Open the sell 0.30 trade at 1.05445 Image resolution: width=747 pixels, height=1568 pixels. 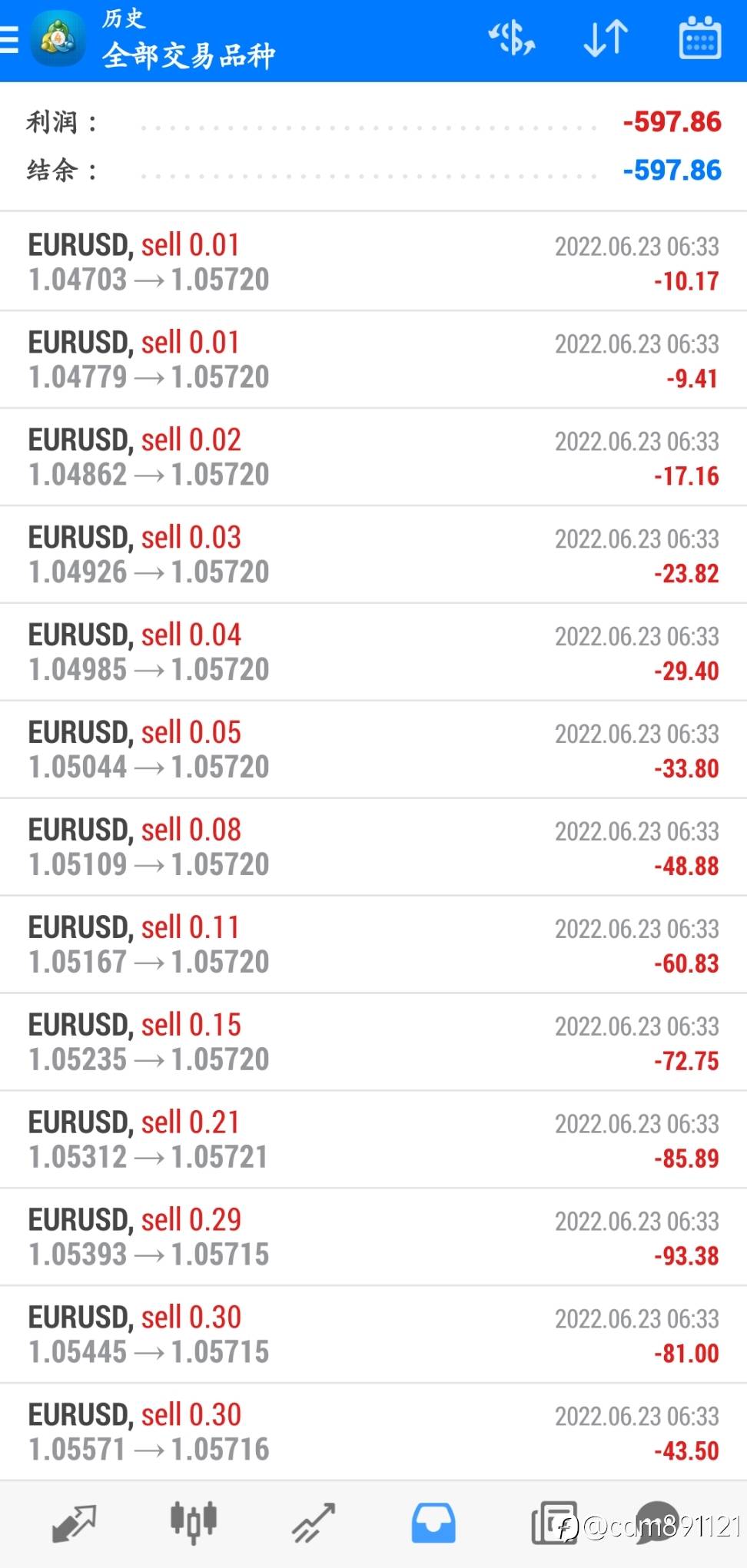(373, 1335)
